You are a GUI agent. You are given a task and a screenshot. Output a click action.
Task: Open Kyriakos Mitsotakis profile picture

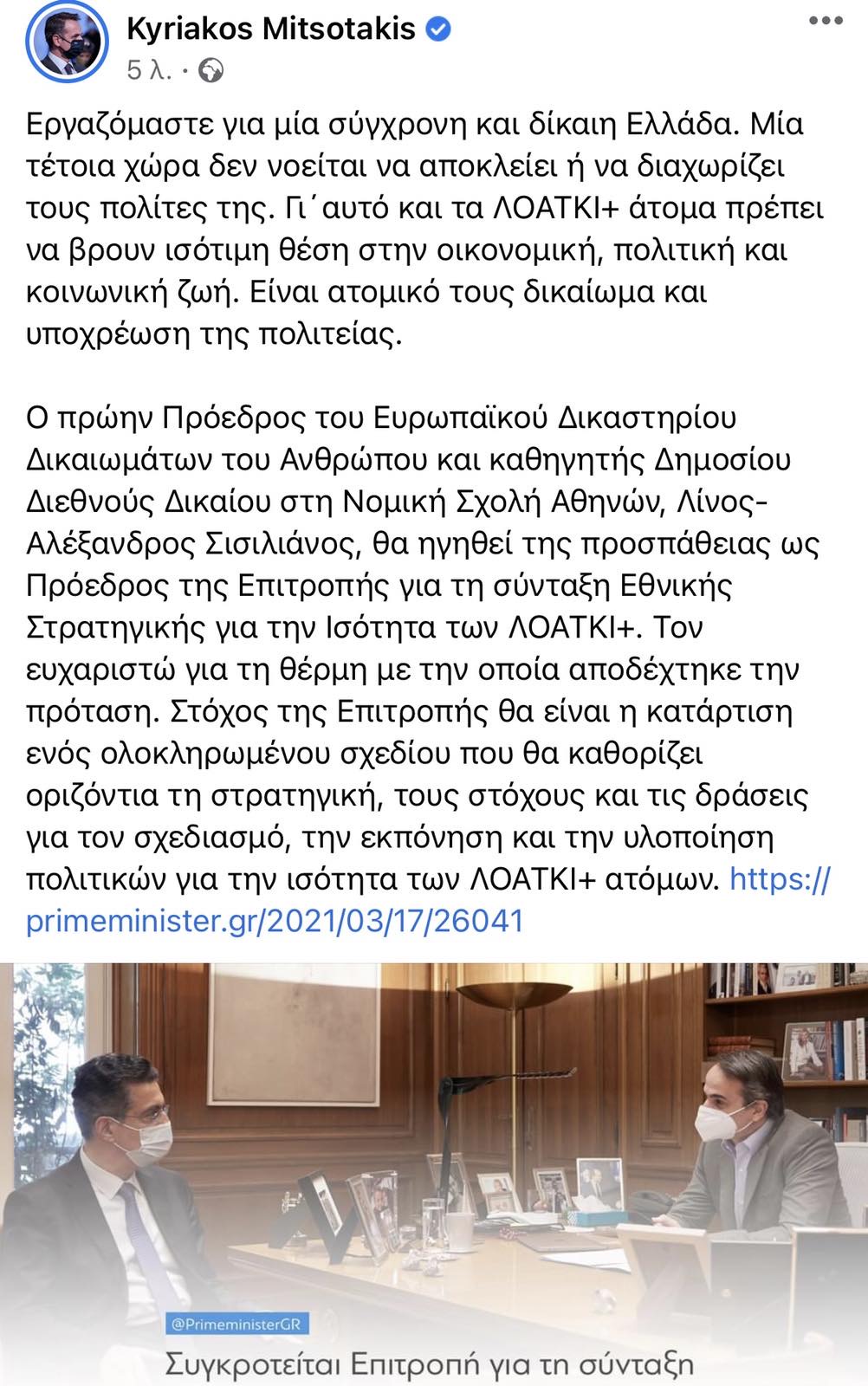pyautogui.click(x=66, y=46)
